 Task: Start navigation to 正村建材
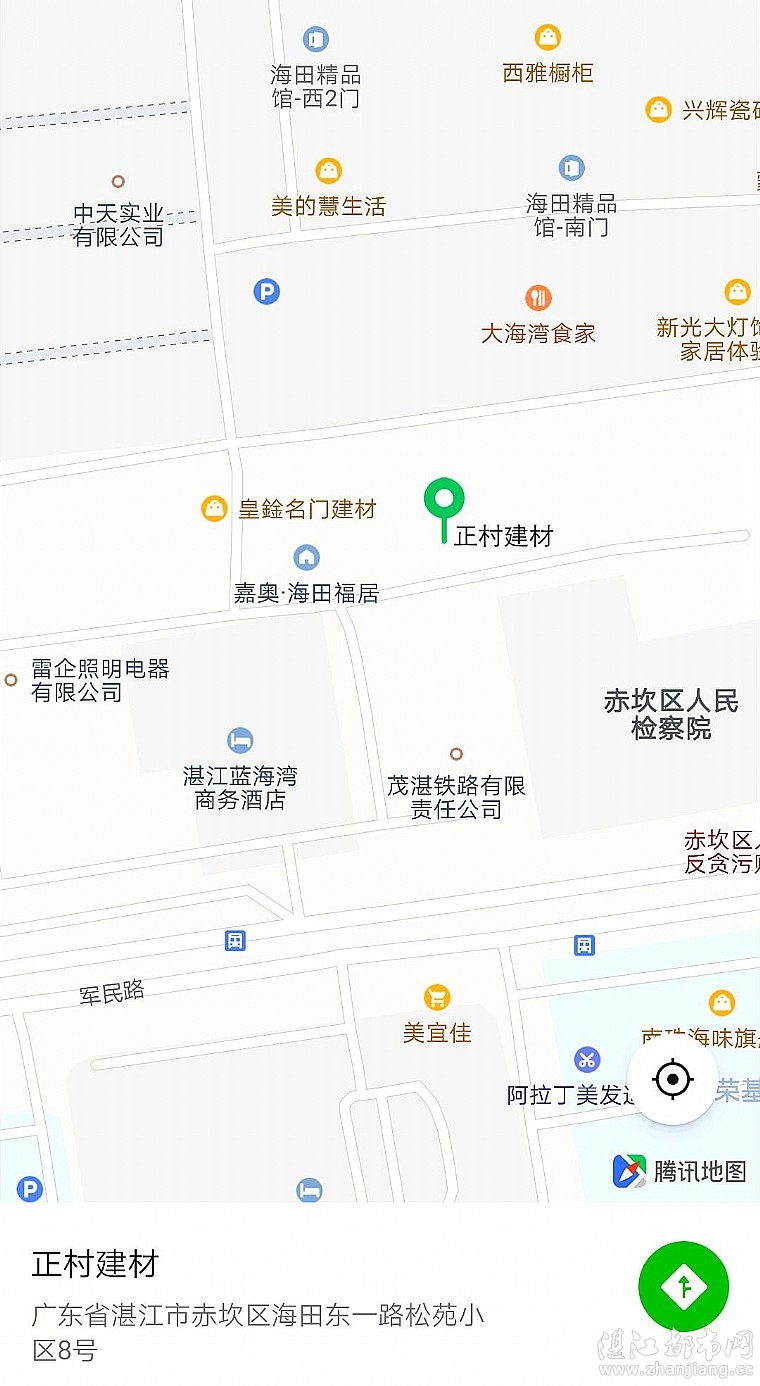(x=683, y=1286)
